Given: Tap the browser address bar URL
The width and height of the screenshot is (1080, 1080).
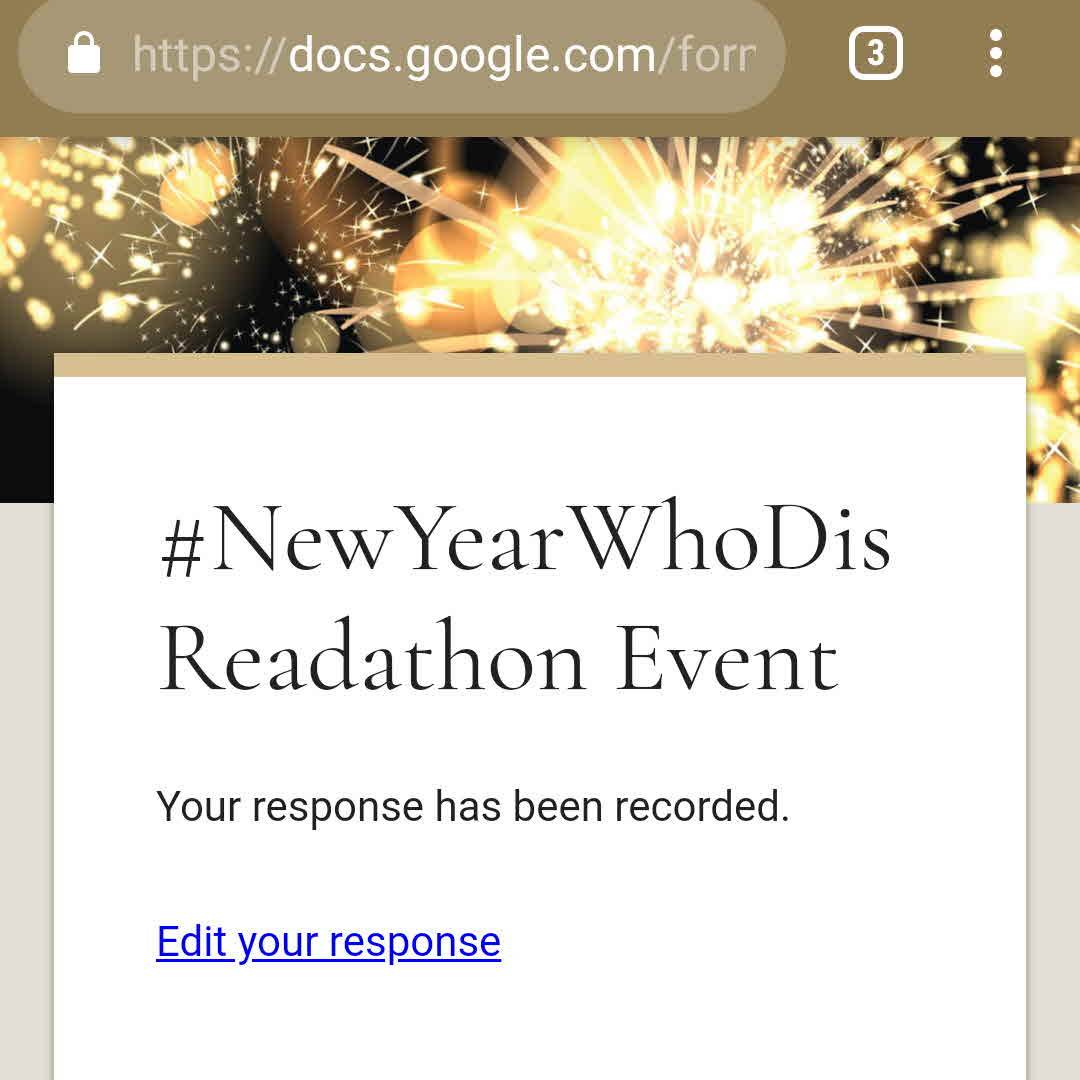Looking at the screenshot, I should click(x=442, y=54).
